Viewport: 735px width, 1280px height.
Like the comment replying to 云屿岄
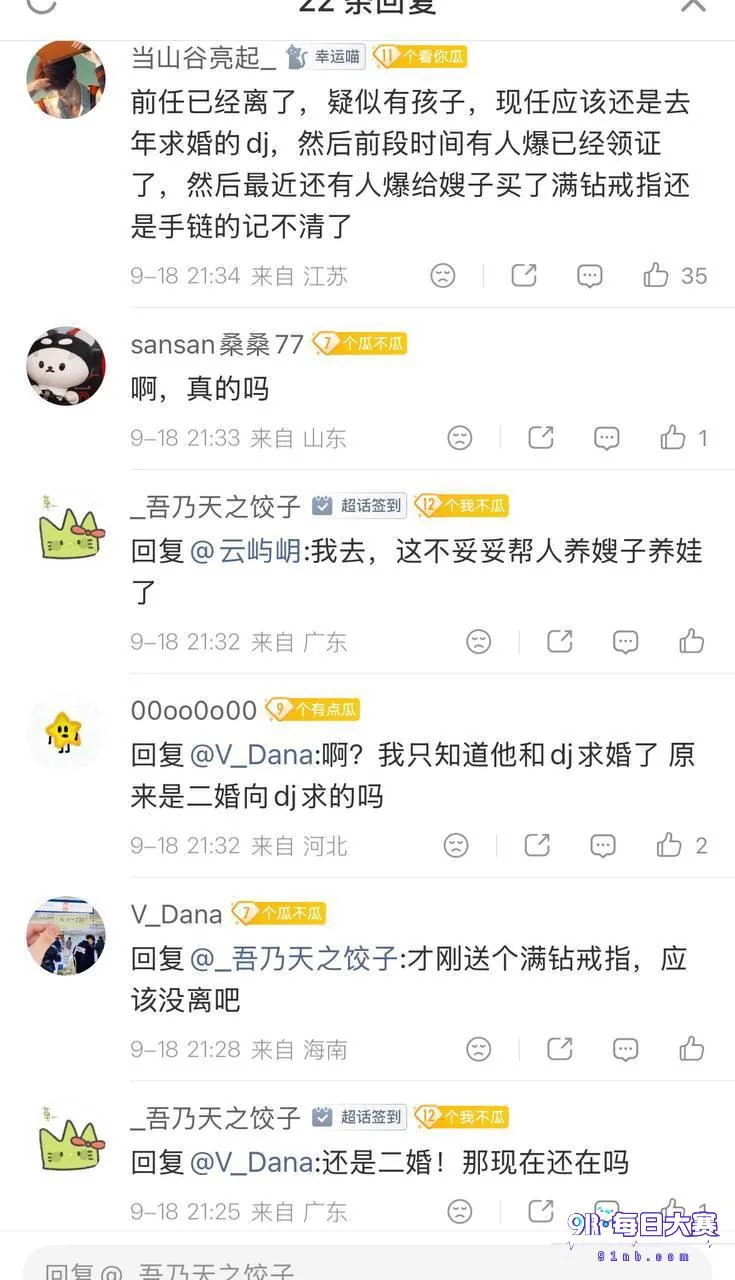[692, 641]
